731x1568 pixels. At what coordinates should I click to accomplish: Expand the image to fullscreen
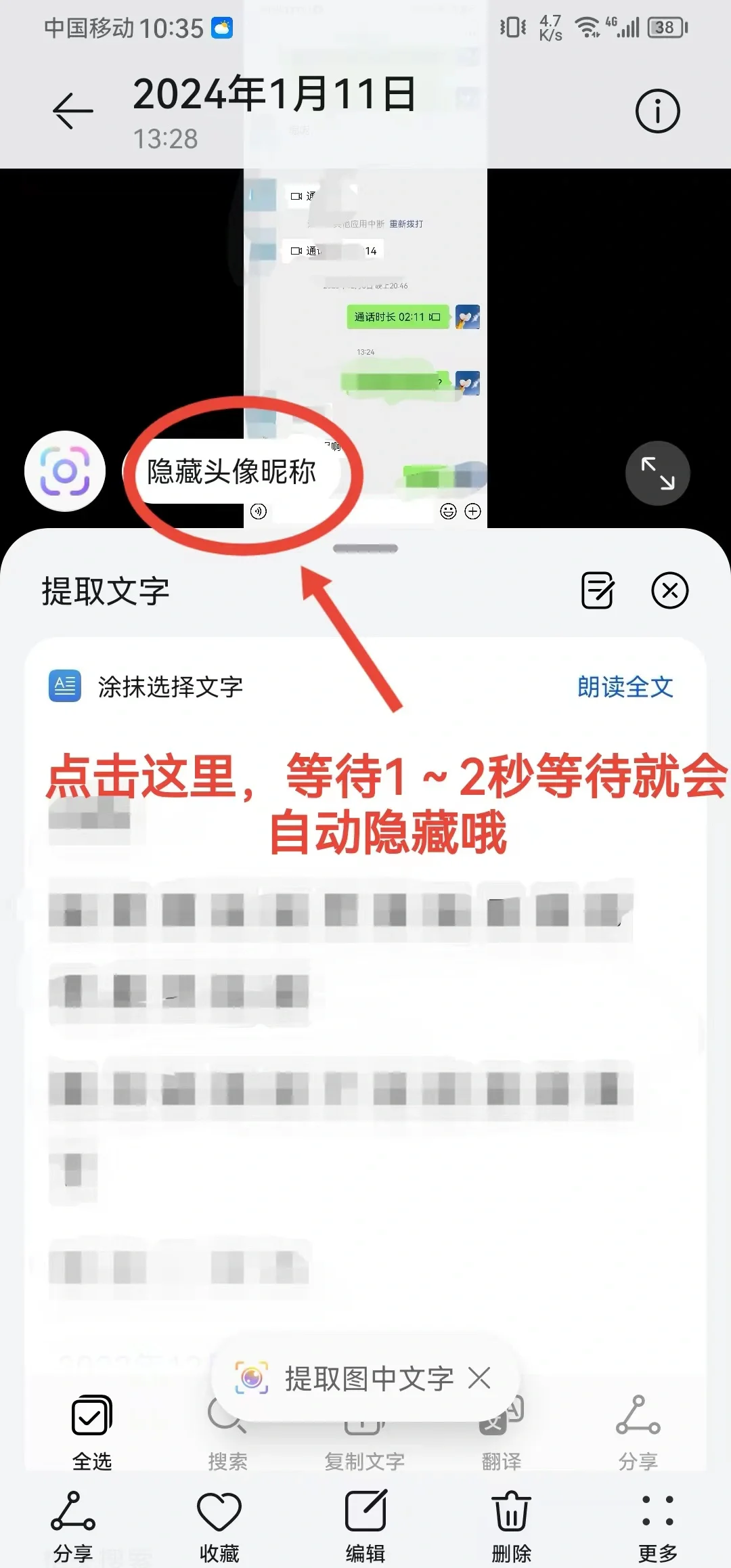coord(657,473)
